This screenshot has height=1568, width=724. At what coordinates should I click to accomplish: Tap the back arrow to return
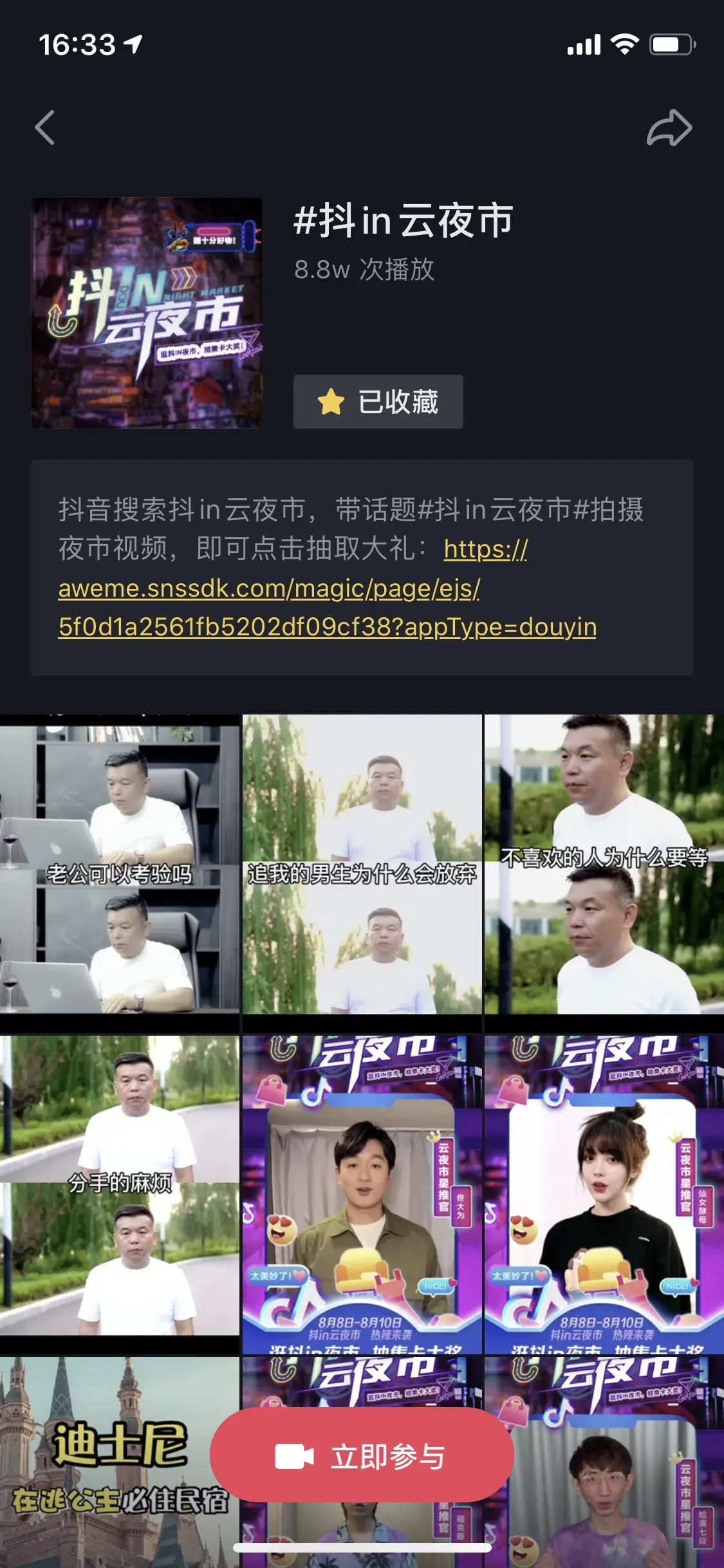pos(44,126)
